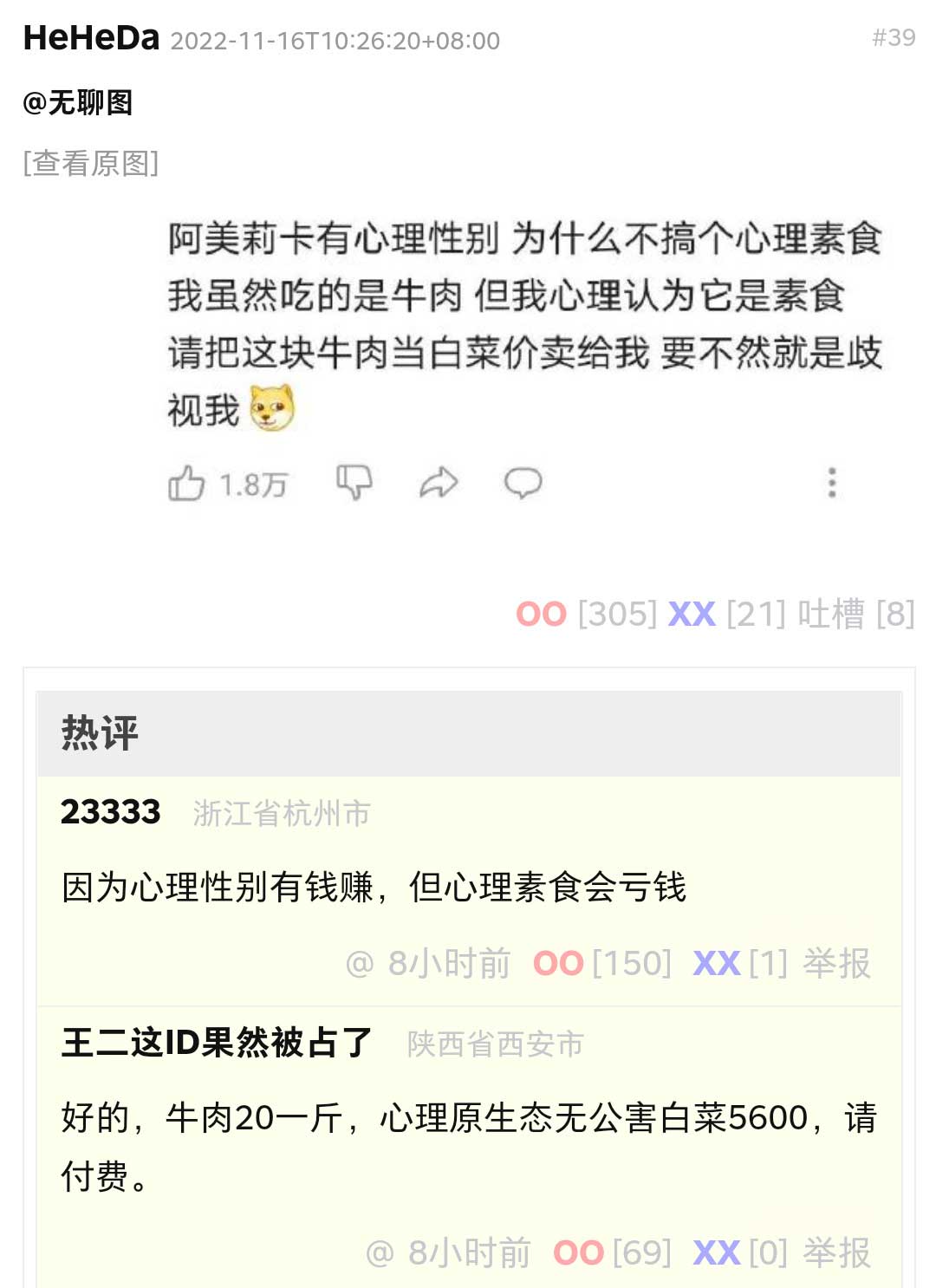The height and width of the screenshot is (1288, 936).
Task: Open post number #39 link
Action: pos(894,38)
